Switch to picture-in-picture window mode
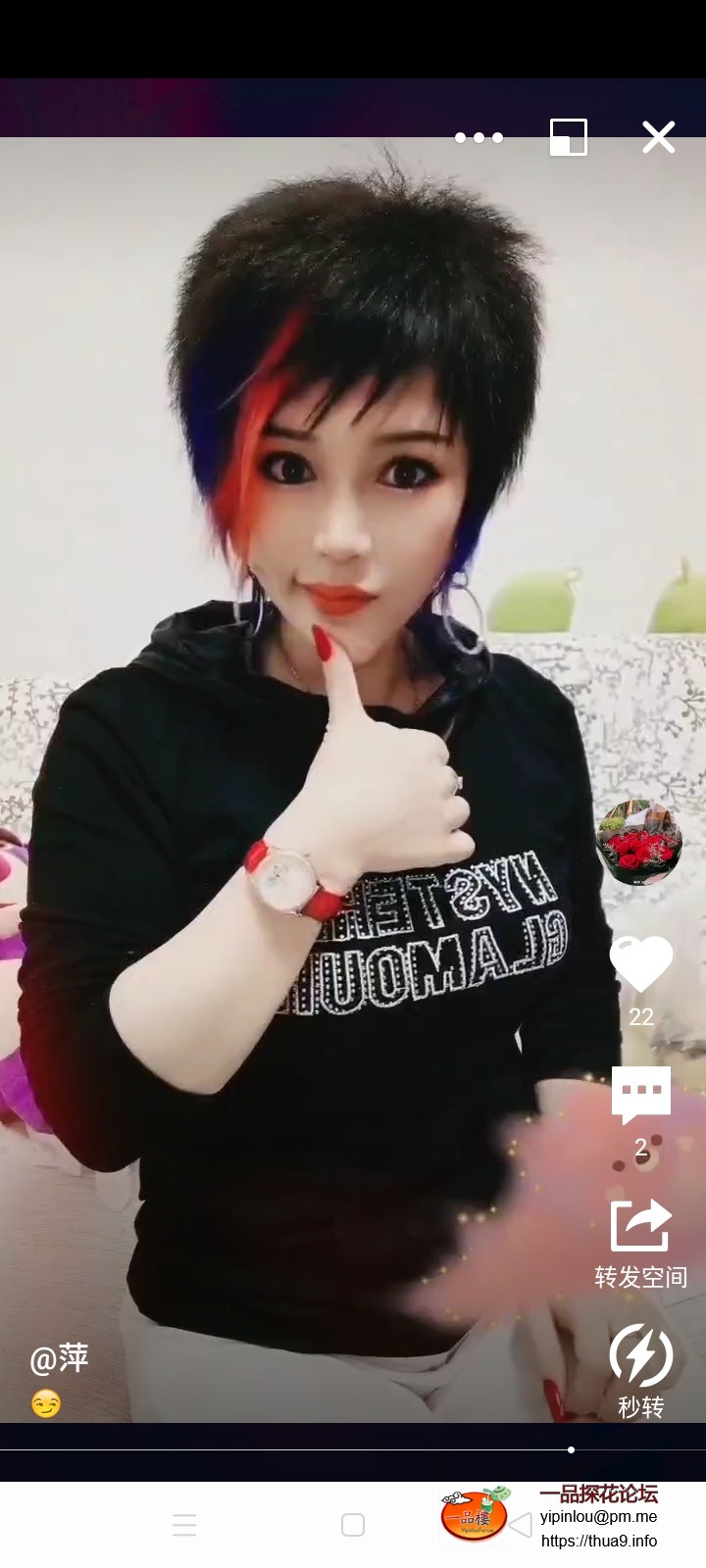The image size is (706, 1568). tap(568, 137)
